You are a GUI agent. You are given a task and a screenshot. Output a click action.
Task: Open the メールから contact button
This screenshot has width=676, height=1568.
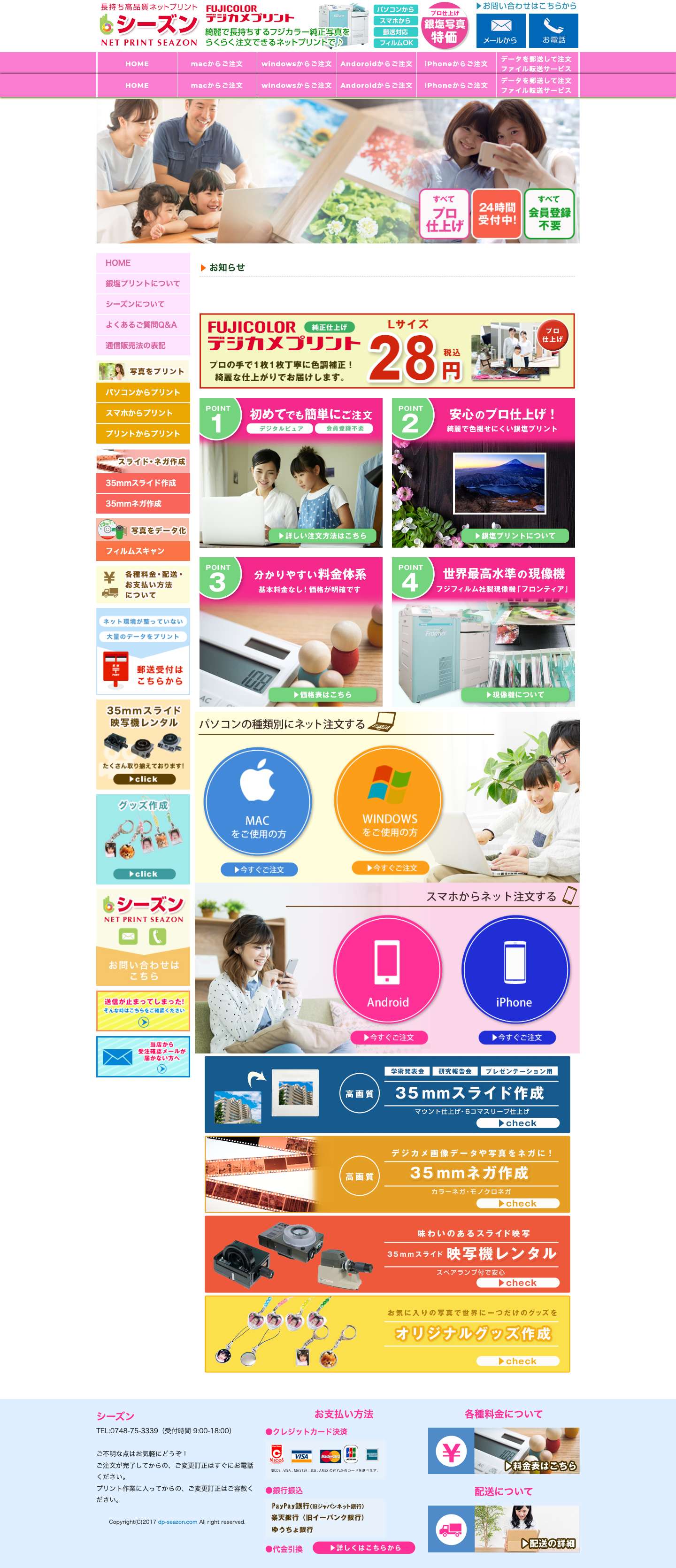(500, 31)
